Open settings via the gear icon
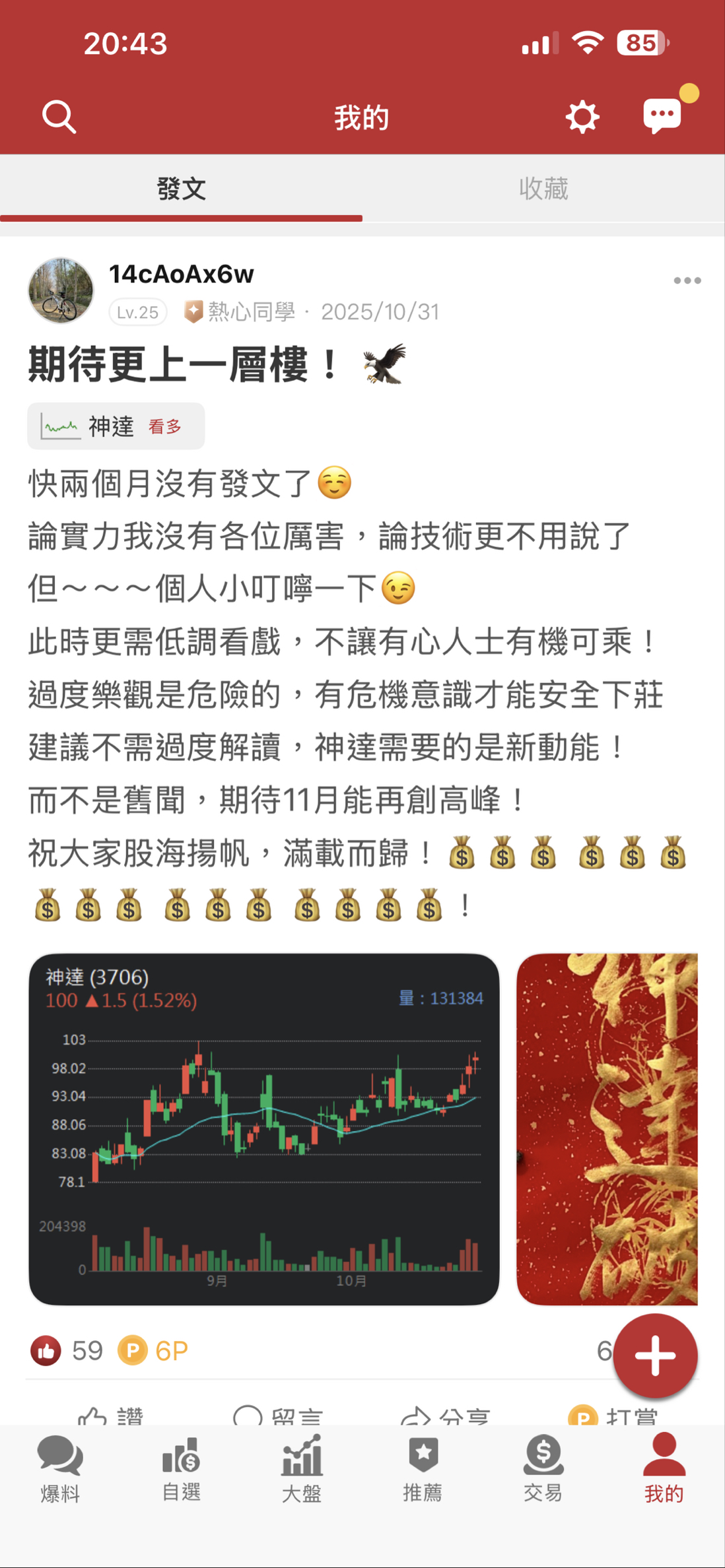The width and height of the screenshot is (725, 1568). (582, 117)
